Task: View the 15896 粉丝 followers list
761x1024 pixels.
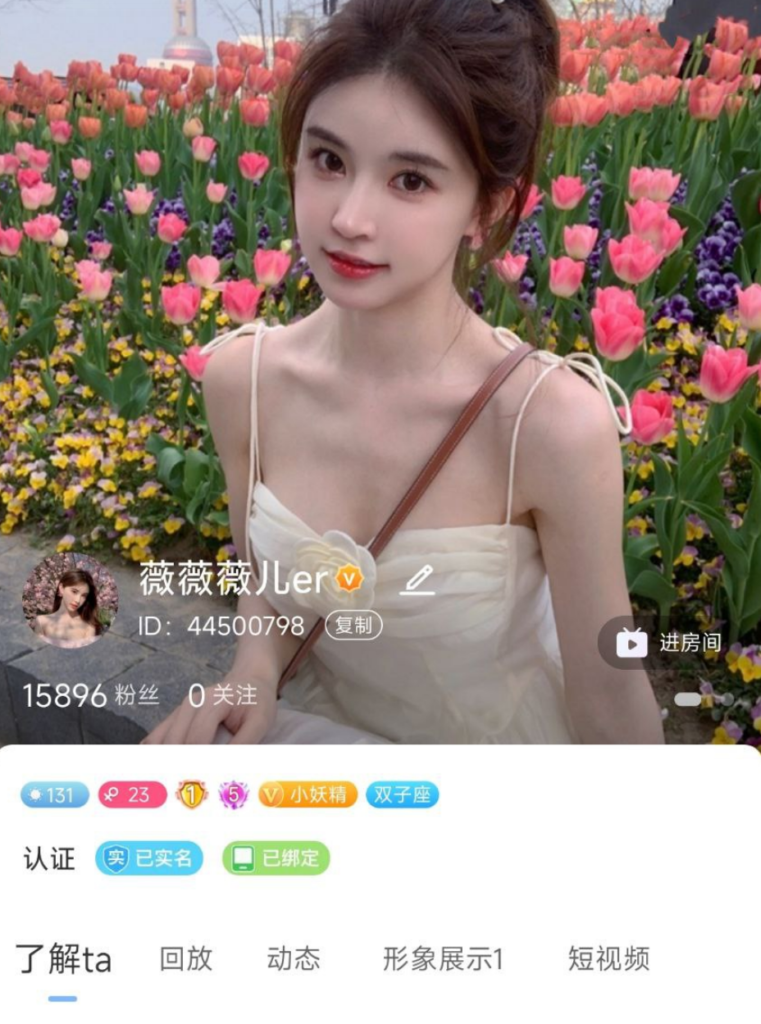Action: (91, 695)
